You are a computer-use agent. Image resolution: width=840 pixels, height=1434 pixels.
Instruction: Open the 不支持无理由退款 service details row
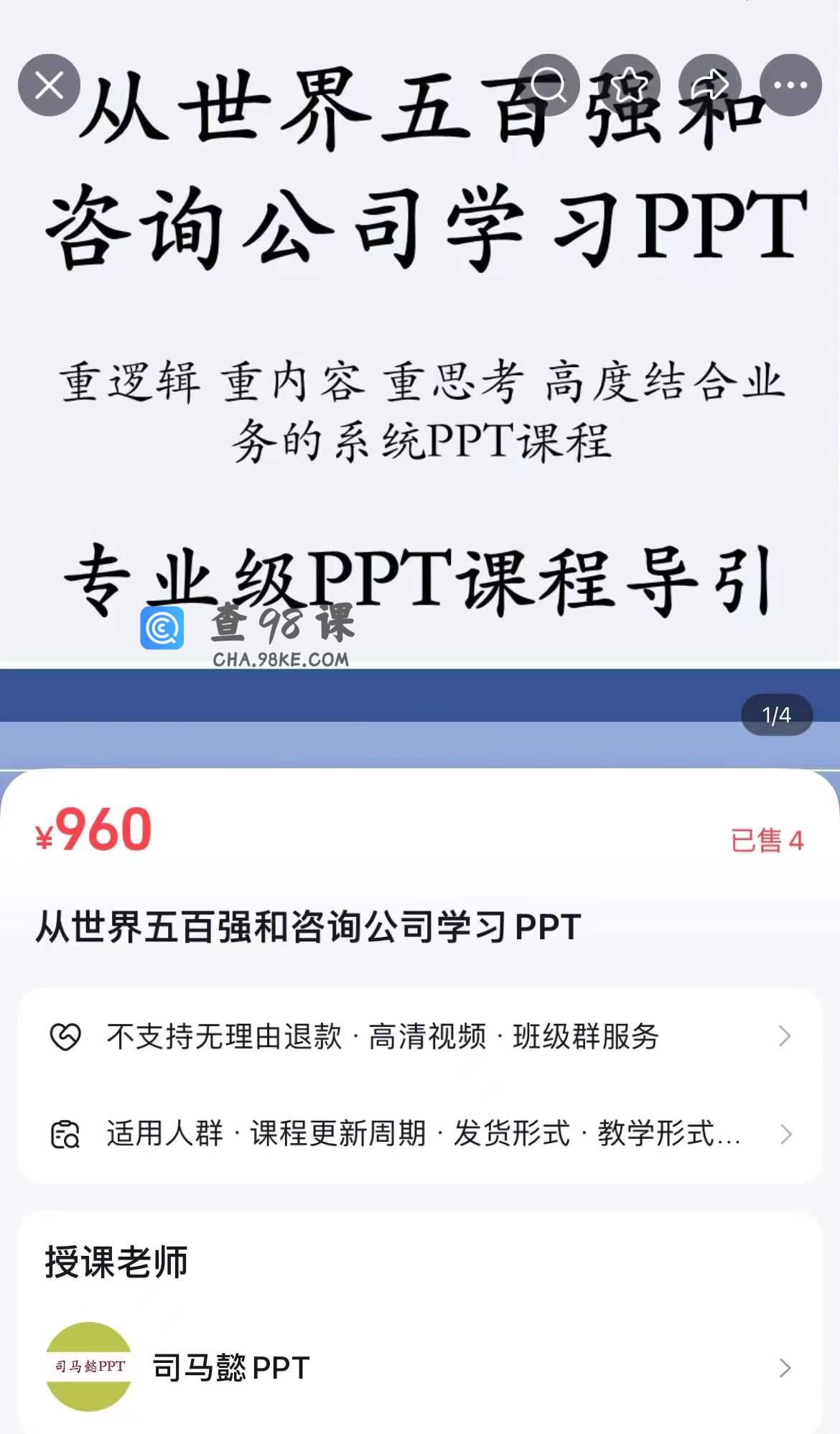(420, 1036)
